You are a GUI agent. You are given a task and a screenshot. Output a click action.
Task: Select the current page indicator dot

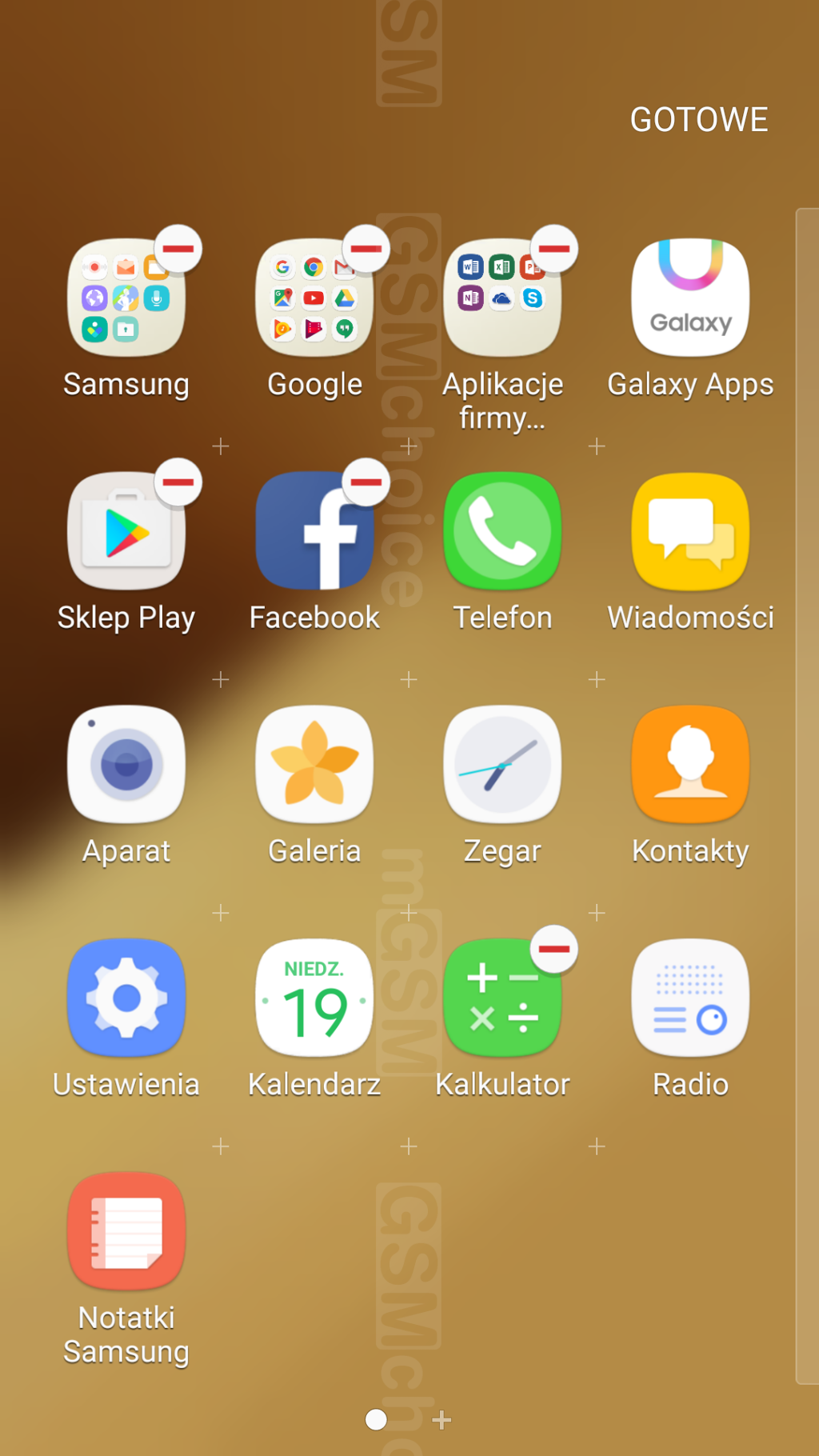click(376, 1420)
